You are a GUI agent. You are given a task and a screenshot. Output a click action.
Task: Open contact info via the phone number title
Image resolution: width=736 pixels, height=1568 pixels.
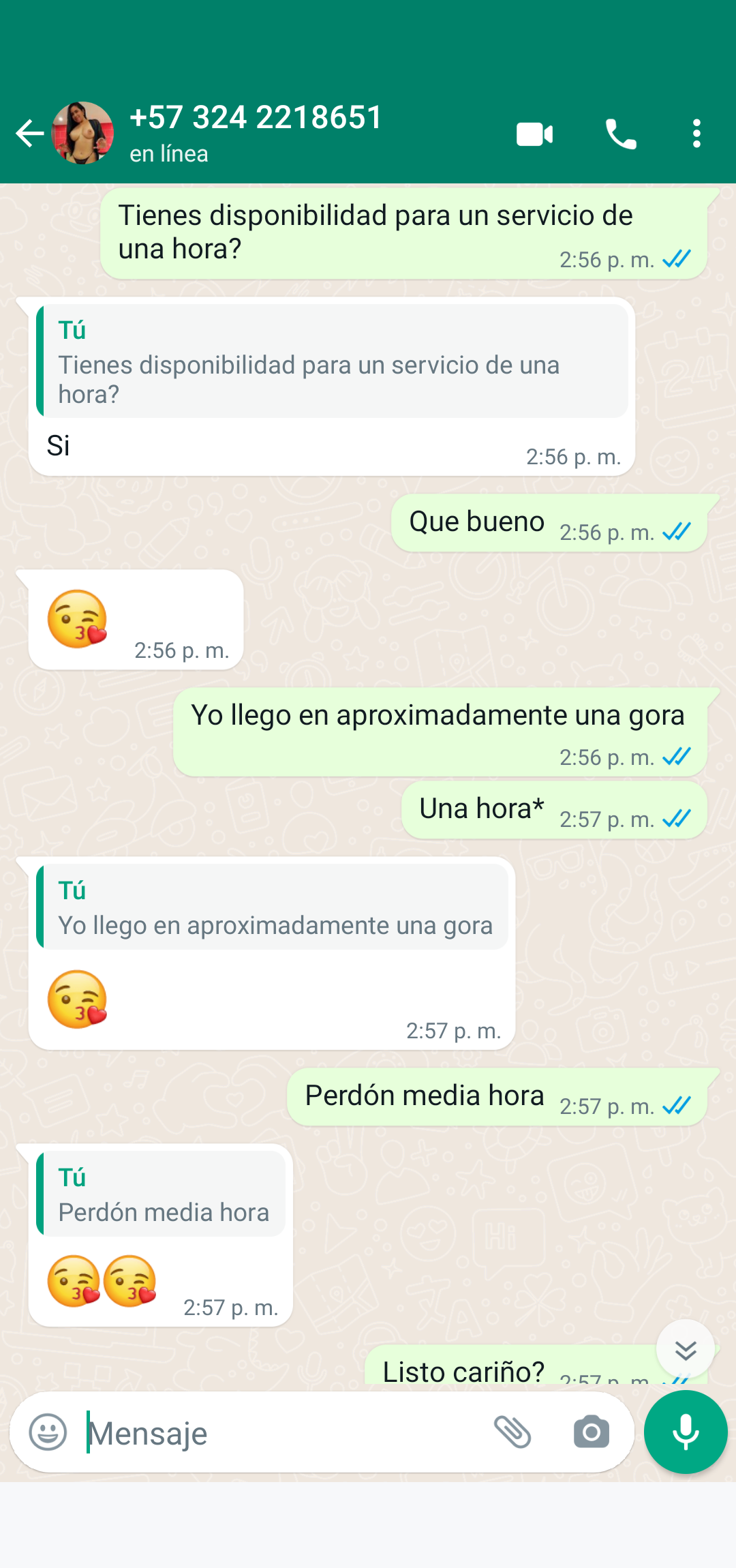(256, 117)
